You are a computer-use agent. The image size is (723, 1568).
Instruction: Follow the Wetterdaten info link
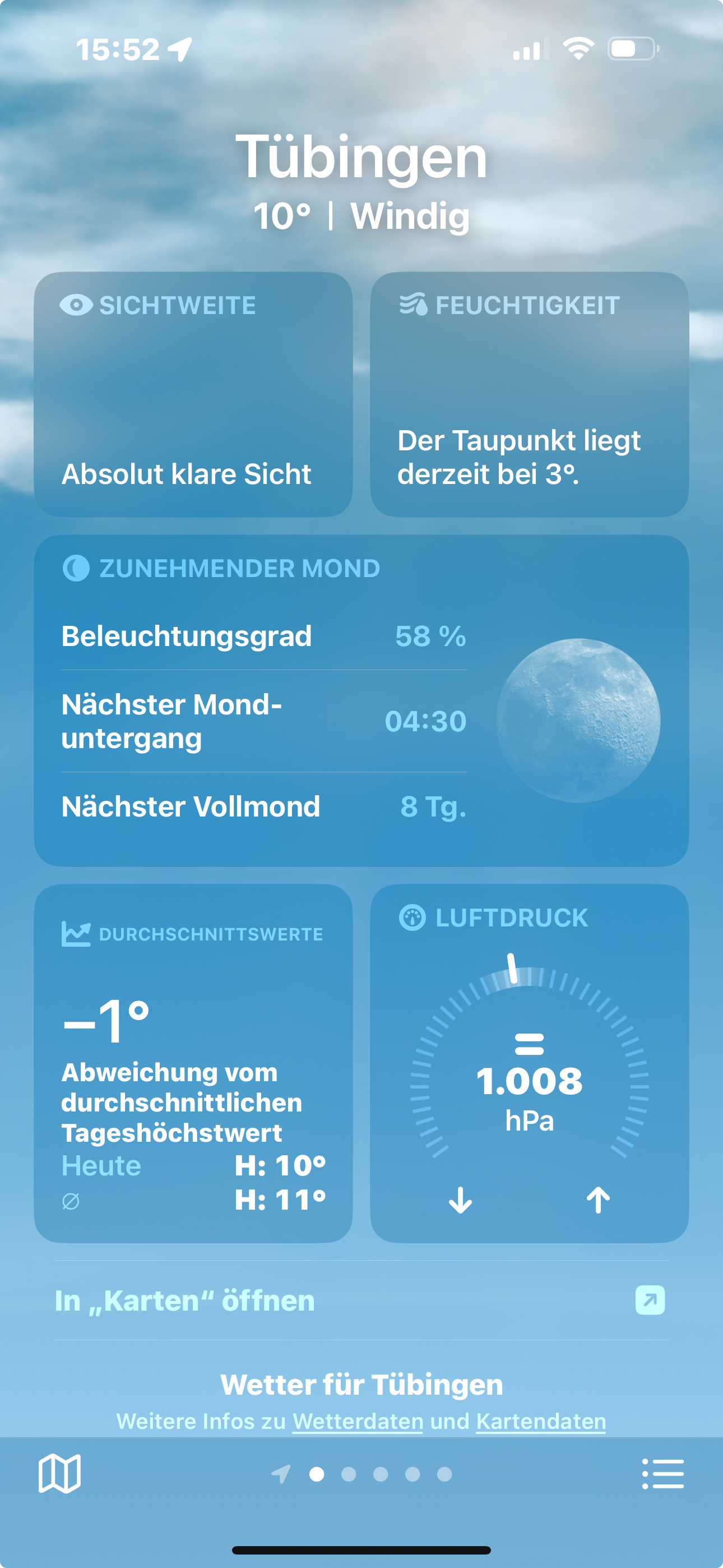[x=357, y=1421]
